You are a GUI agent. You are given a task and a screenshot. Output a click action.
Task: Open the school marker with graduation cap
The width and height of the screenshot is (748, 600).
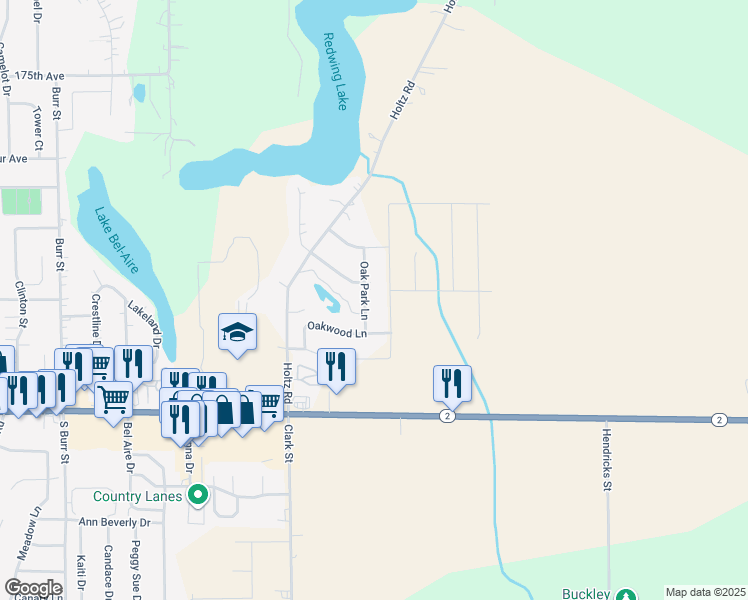[238, 336]
